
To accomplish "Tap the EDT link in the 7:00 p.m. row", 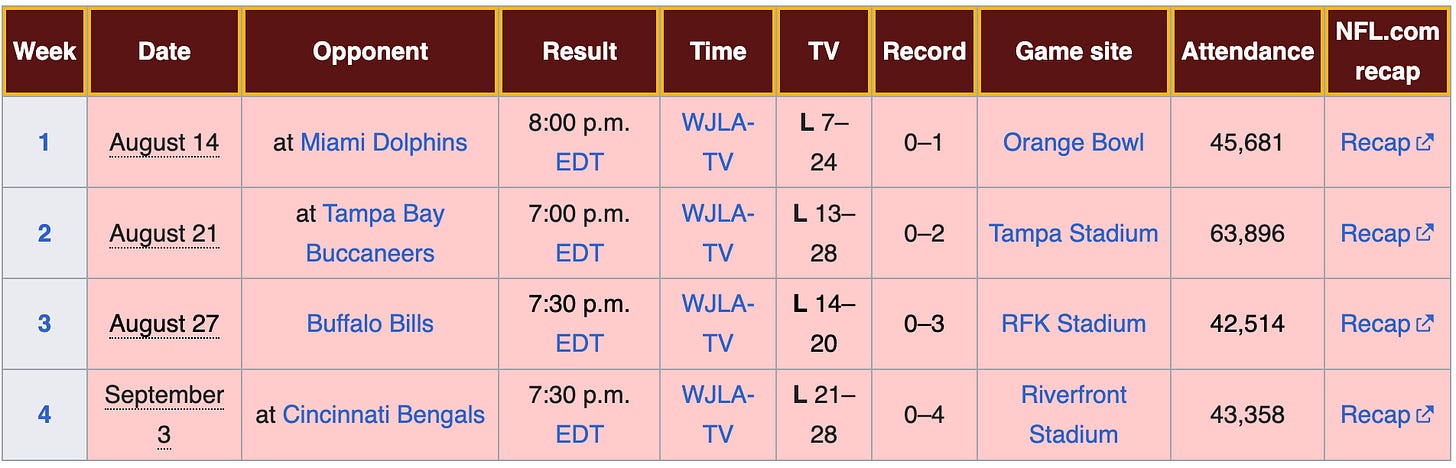I will point(579,253).
